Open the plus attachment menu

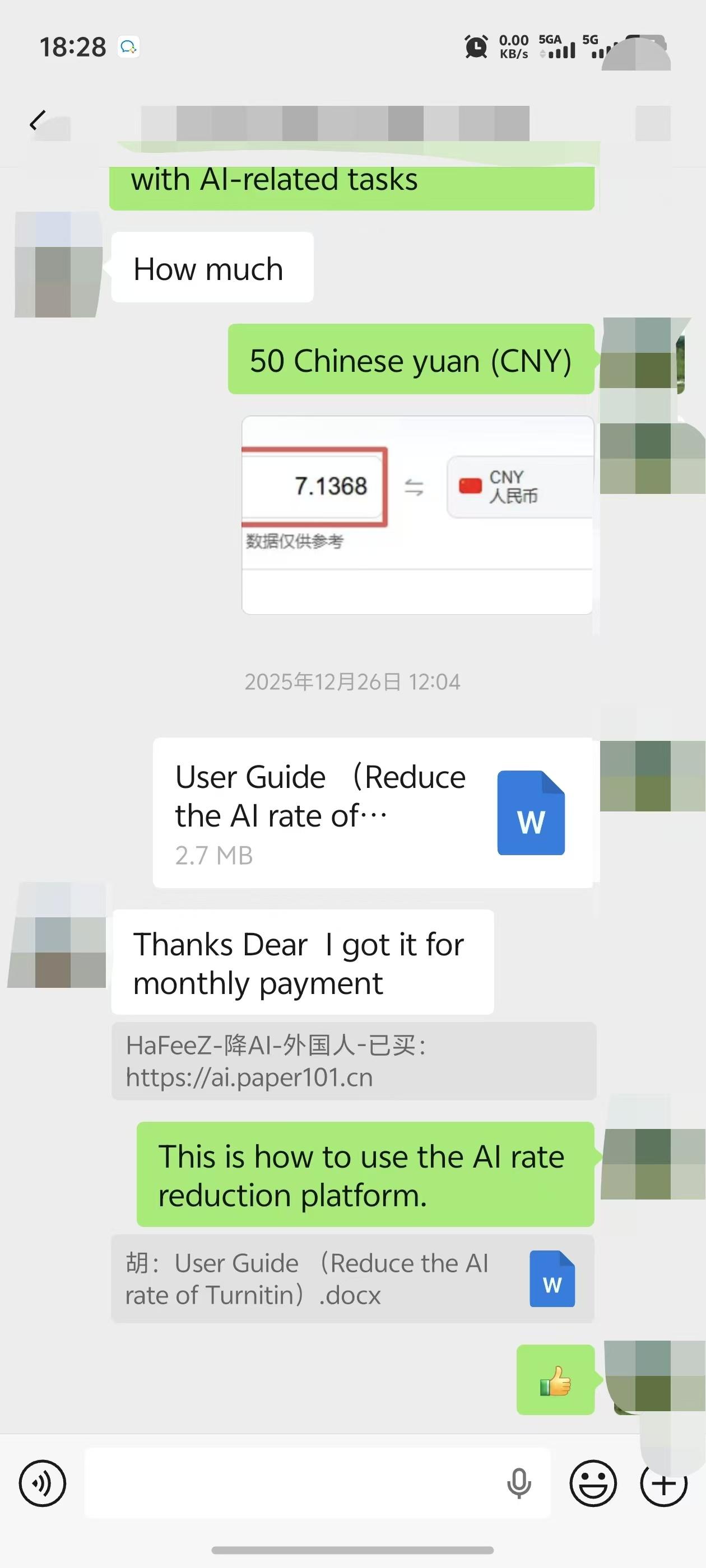663,1483
